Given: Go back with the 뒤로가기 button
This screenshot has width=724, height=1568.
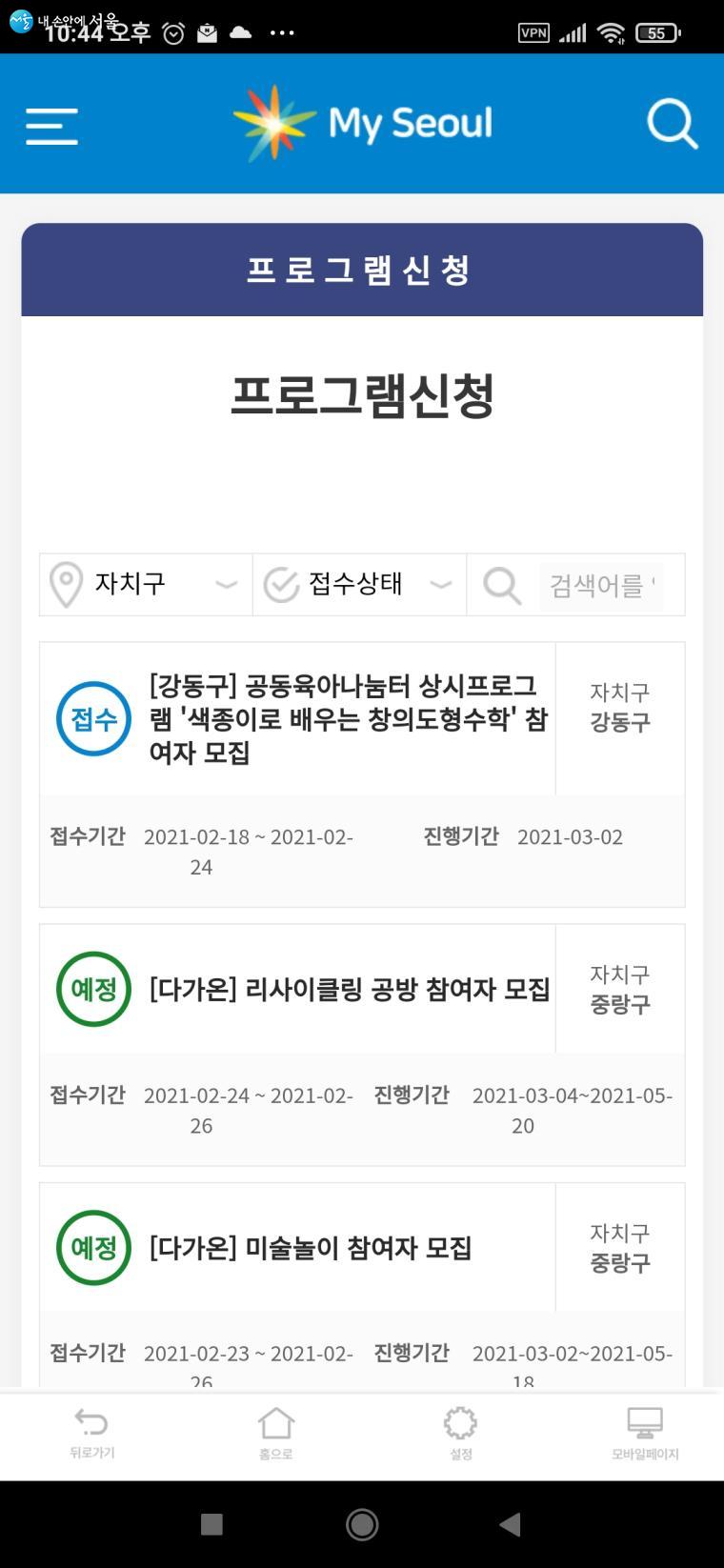Looking at the screenshot, I should tap(91, 1433).
